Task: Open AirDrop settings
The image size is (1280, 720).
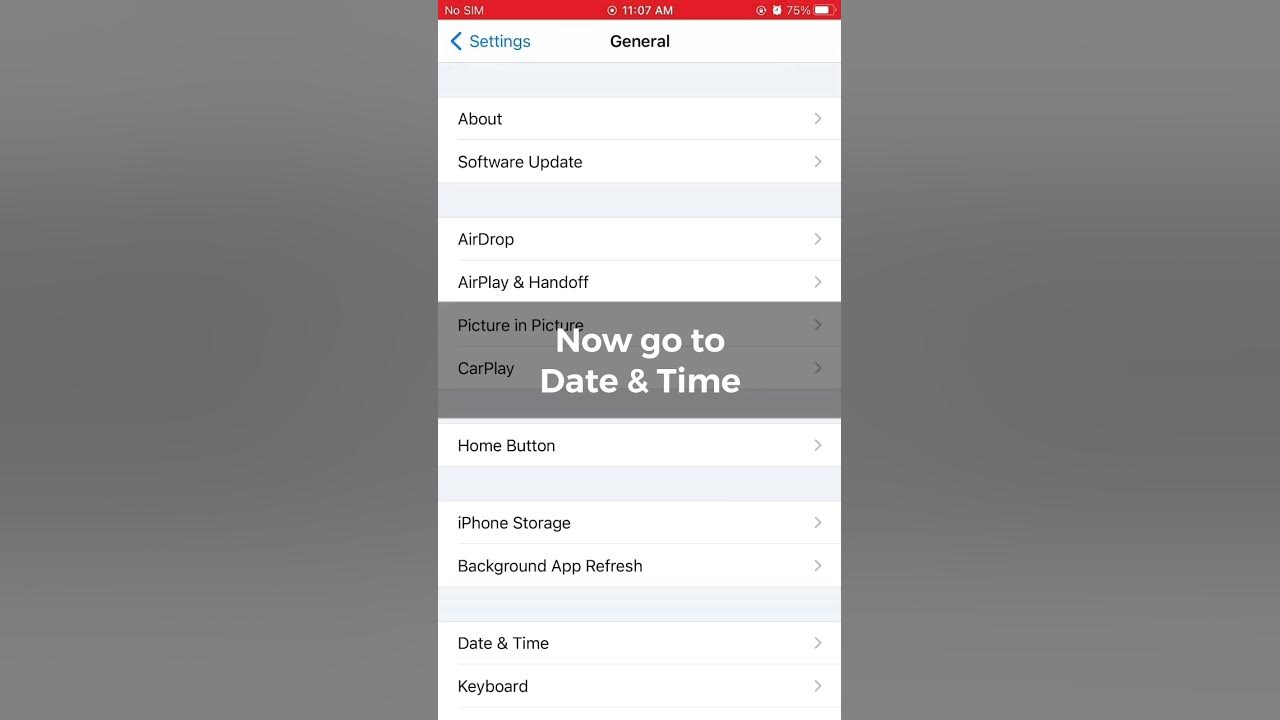Action: [x=639, y=239]
